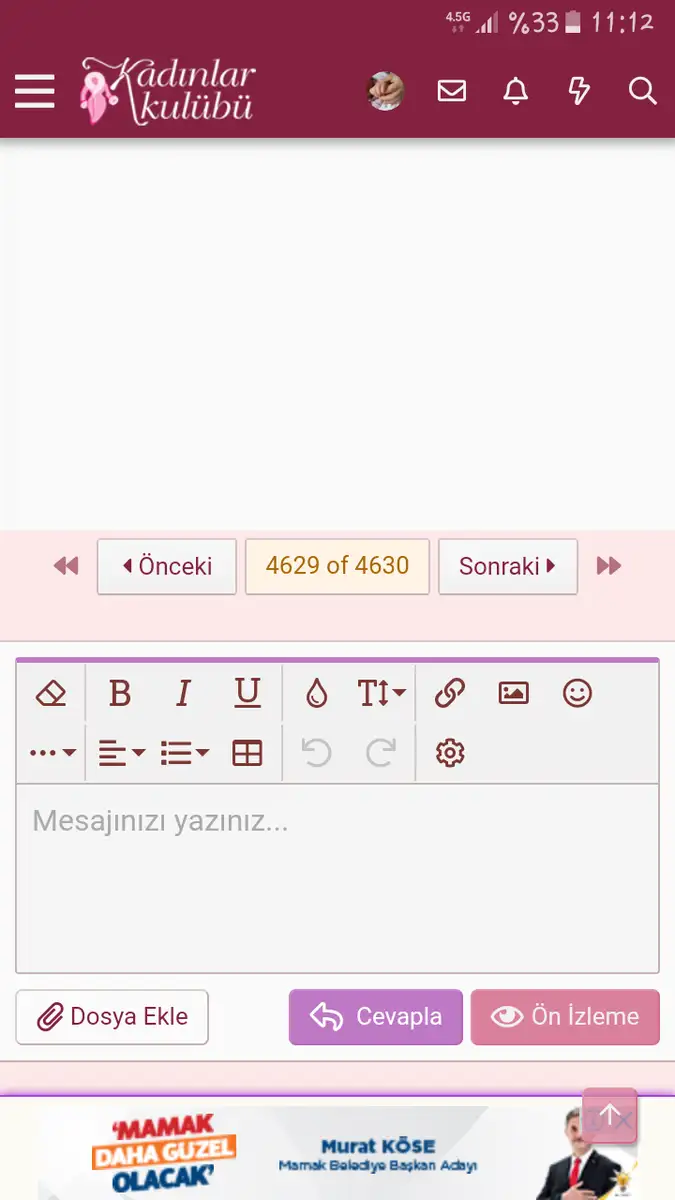Open the notifications bell

click(x=515, y=91)
